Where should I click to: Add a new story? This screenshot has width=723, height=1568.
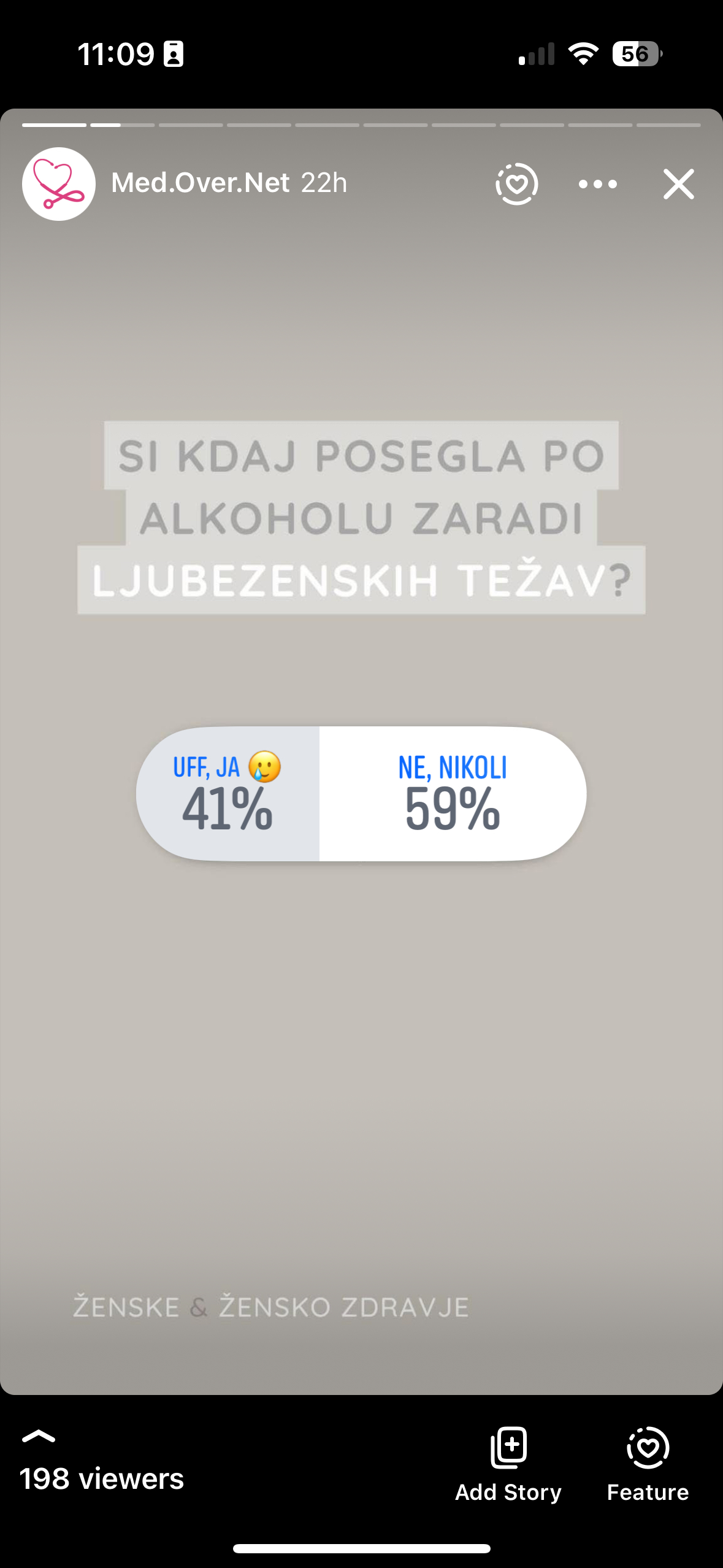pyautogui.click(x=508, y=1463)
